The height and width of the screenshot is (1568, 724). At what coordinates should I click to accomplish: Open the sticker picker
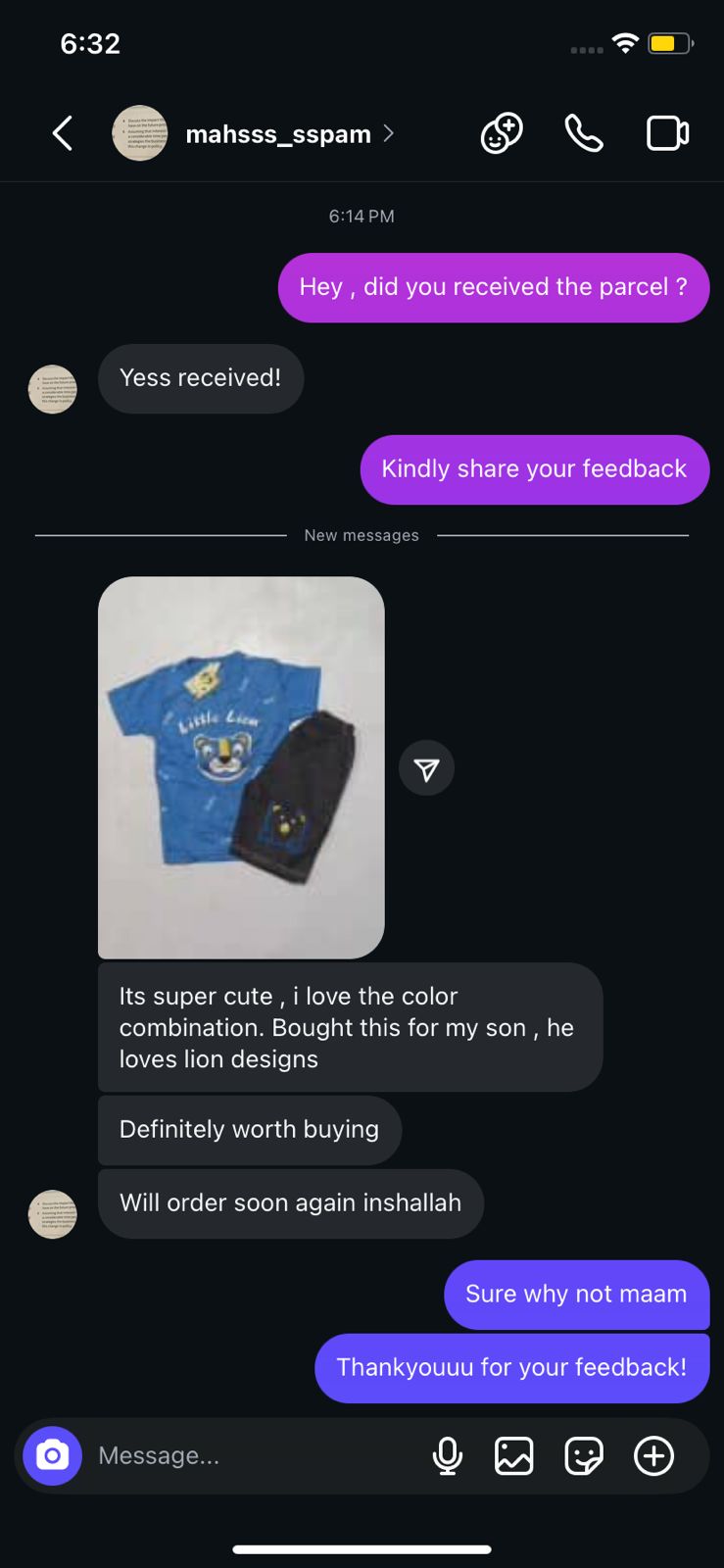[x=584, y=1455]
